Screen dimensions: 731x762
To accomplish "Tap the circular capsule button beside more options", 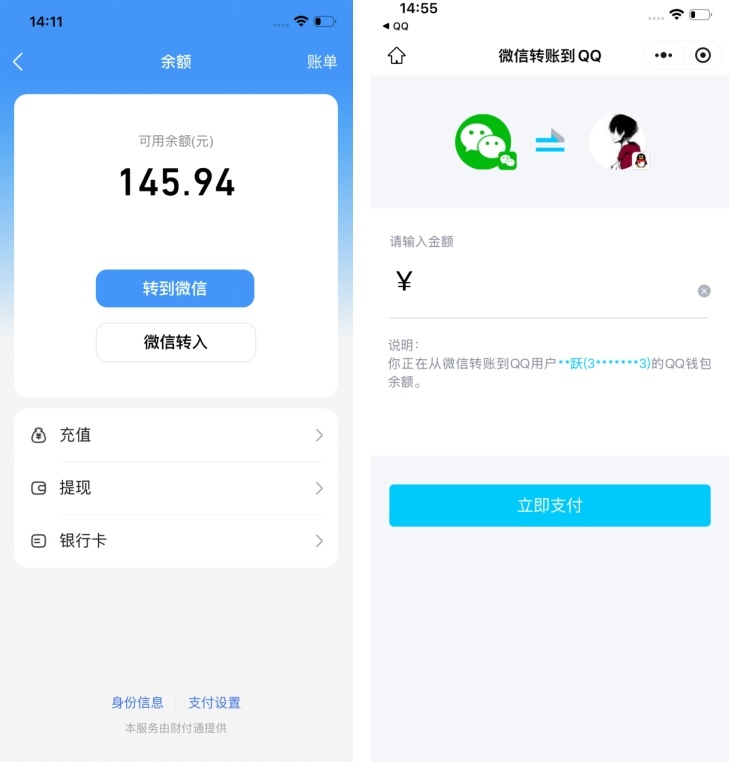I will (x=703, y=55).
